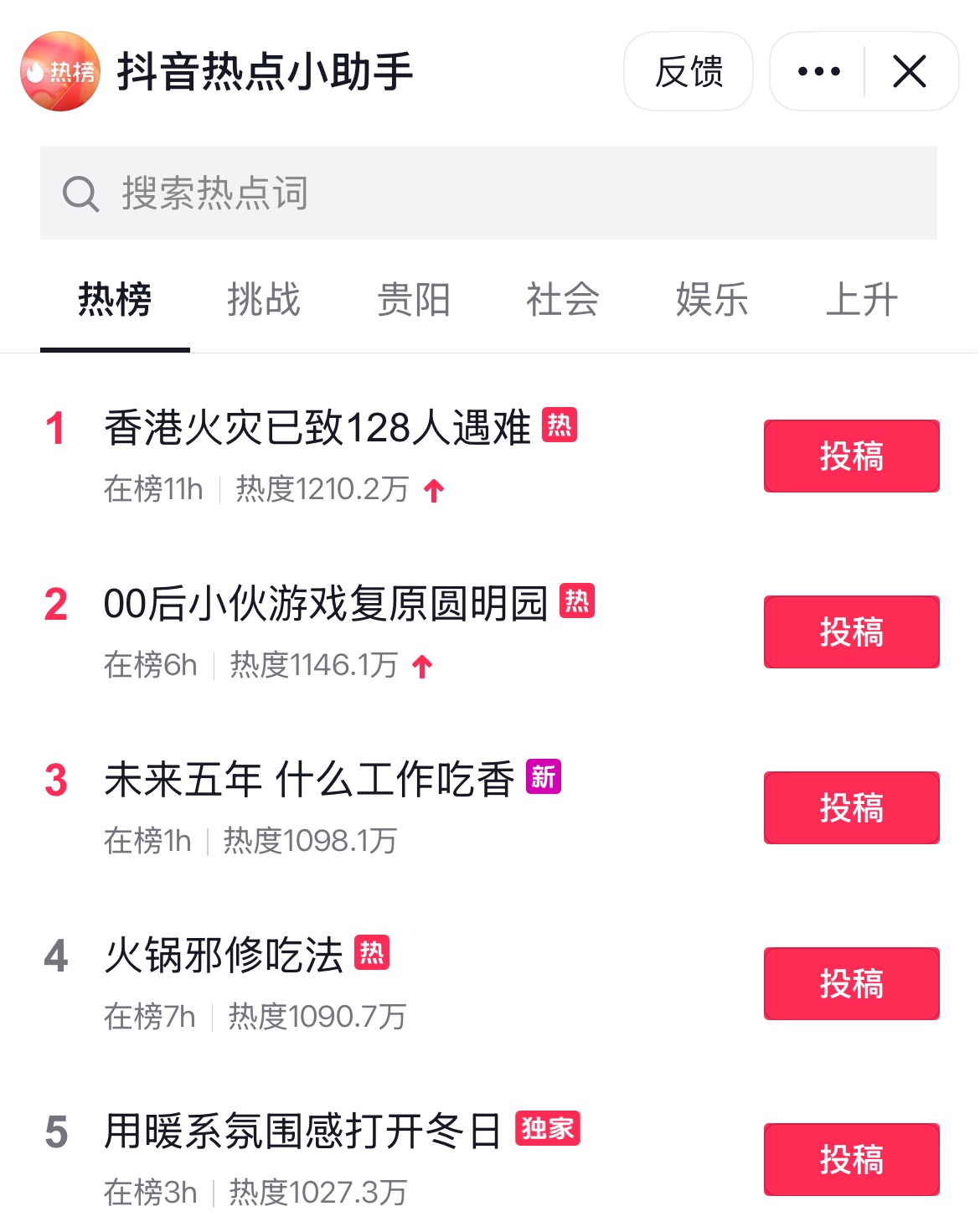
Task: Tap the 反馈 feedback button
Action: [688, 72]
